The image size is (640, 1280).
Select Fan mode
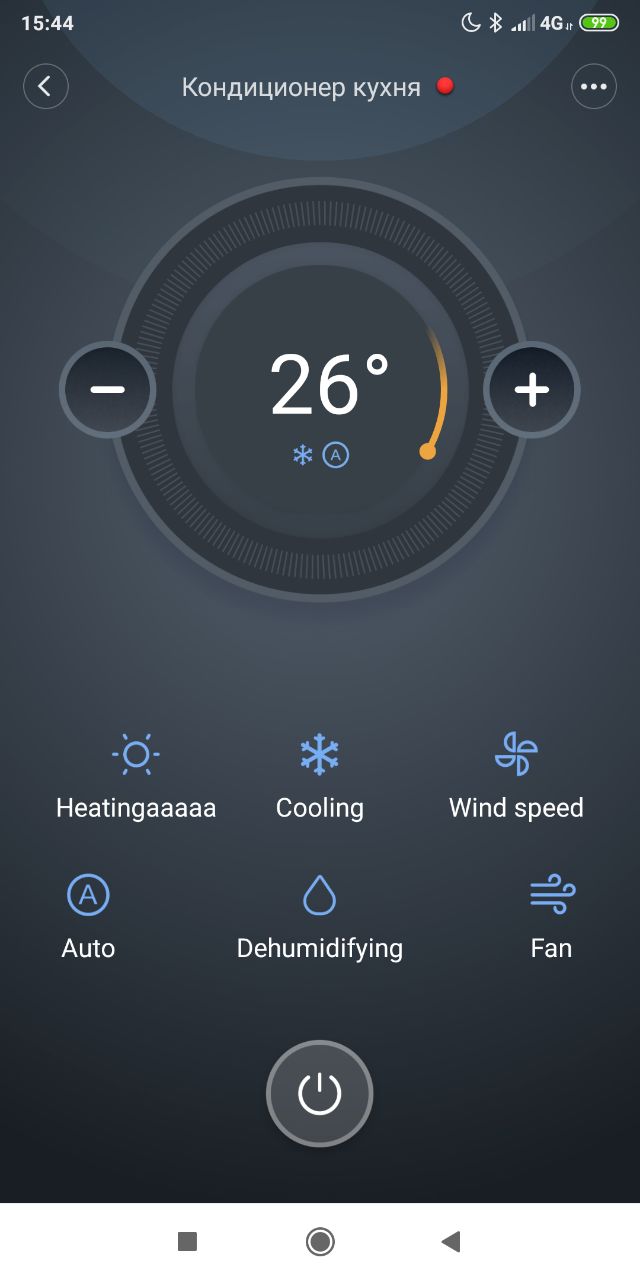click(552, 916)
